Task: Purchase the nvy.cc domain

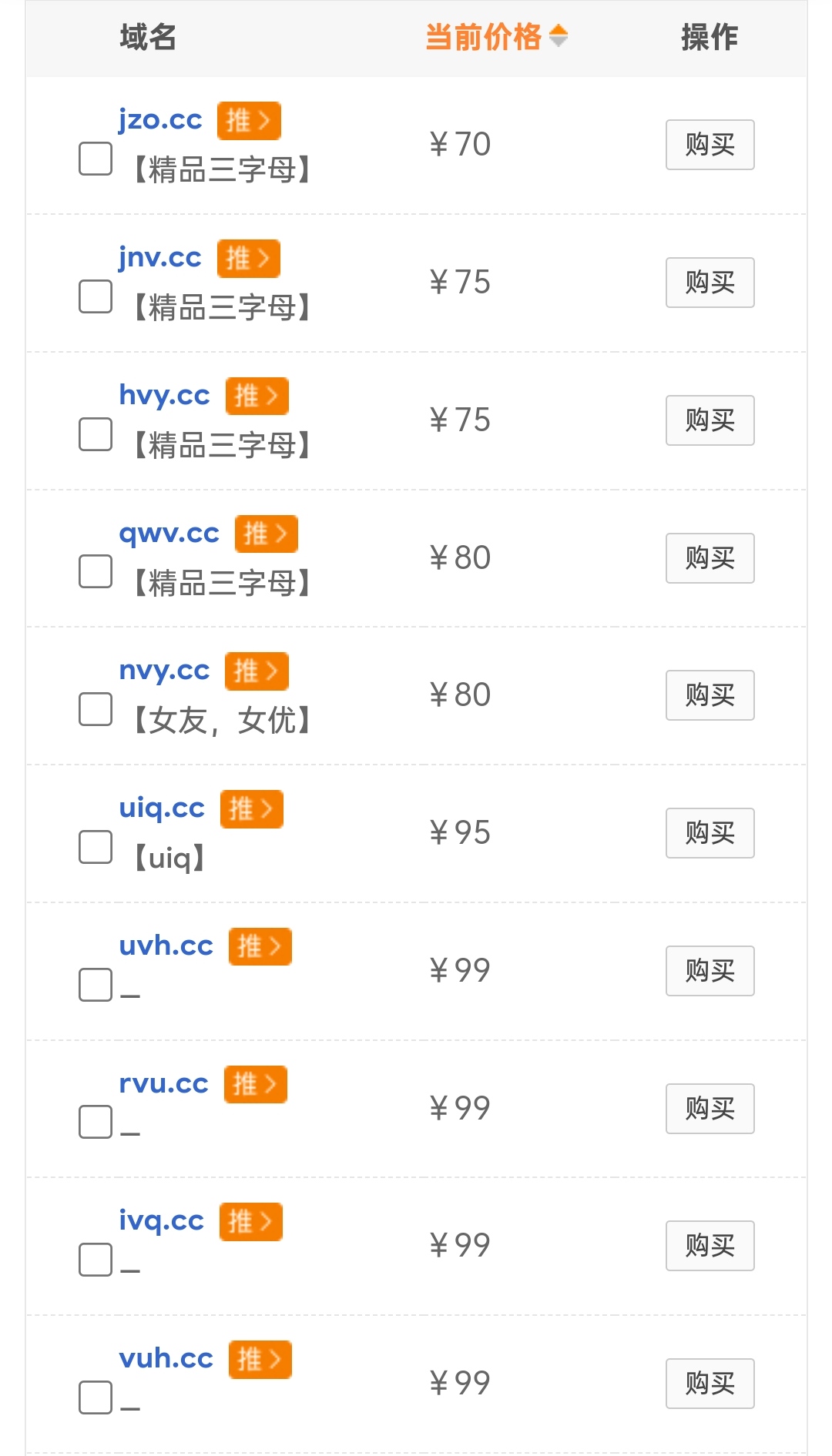Action: click(710, 695)
